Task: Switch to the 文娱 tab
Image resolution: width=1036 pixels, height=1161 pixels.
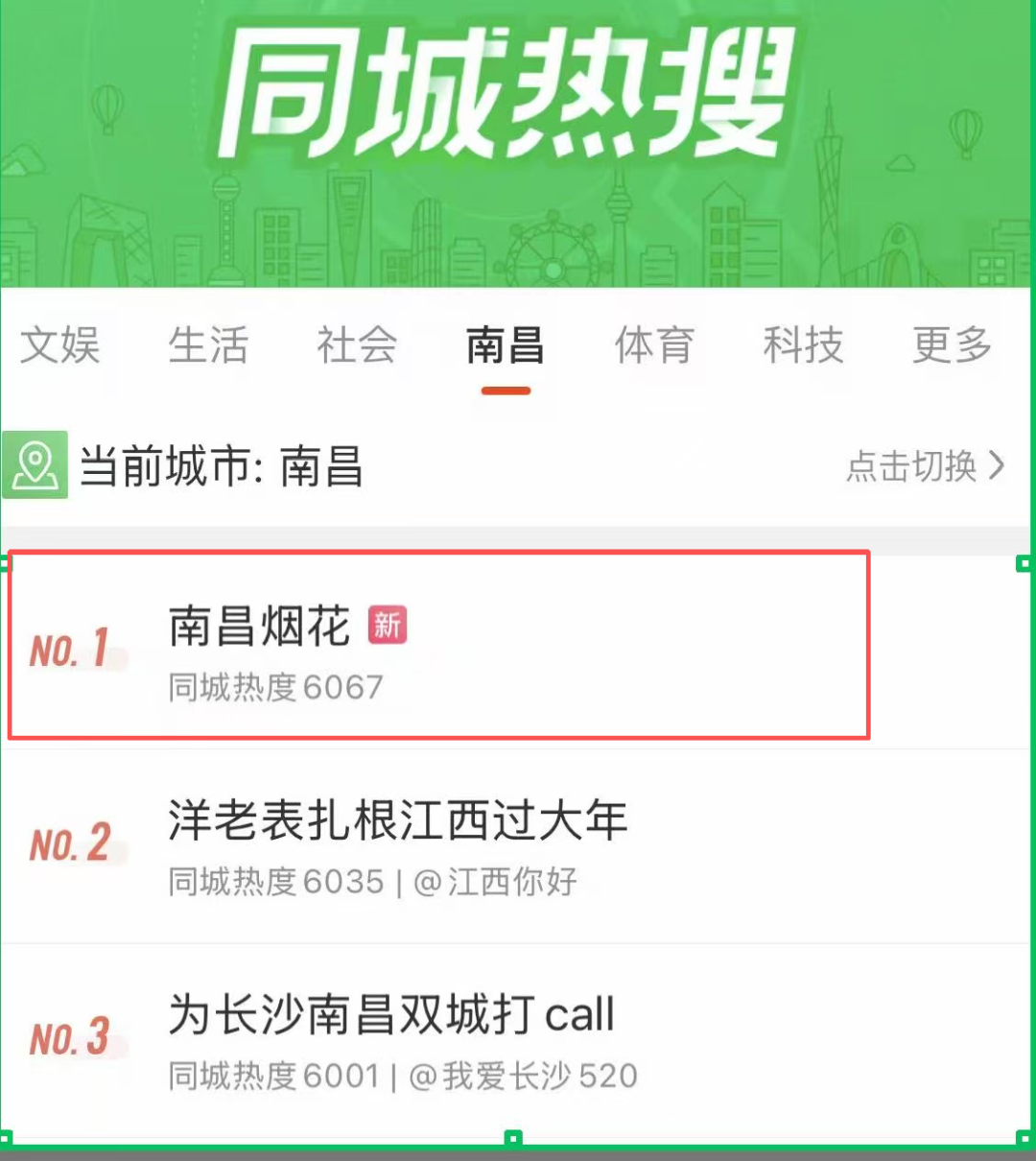Action: pos(59,345)
